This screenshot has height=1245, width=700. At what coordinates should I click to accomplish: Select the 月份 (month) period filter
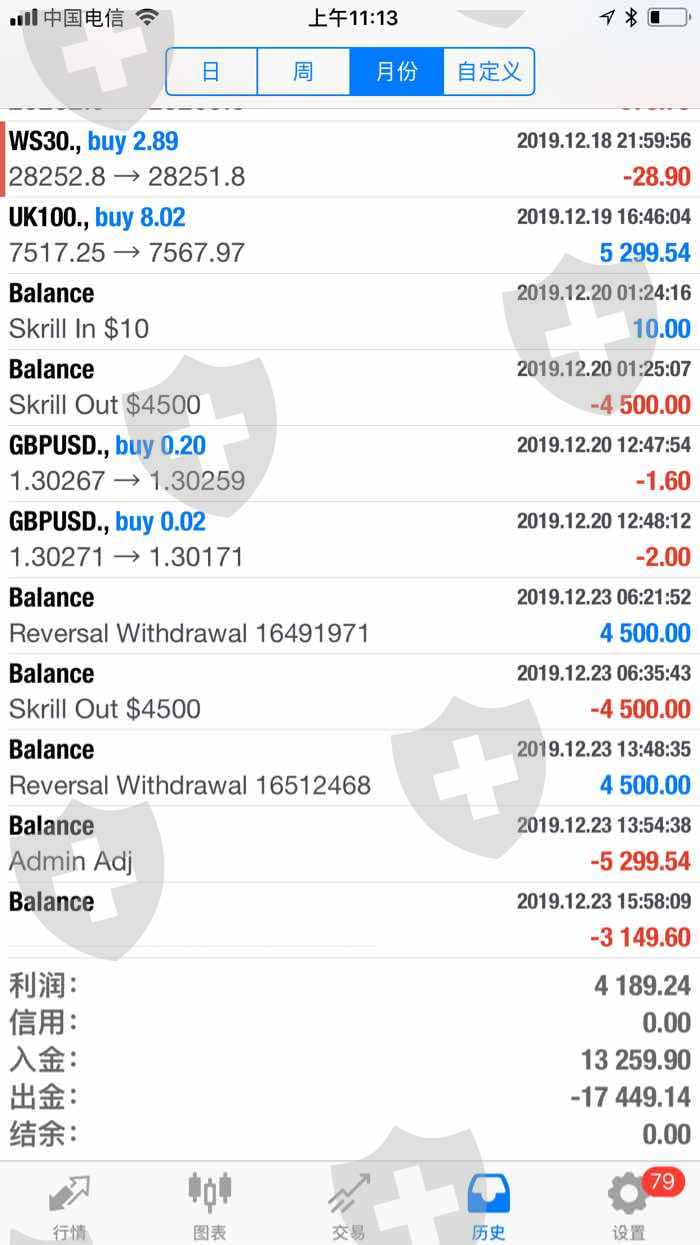click(x=396, y=72)
